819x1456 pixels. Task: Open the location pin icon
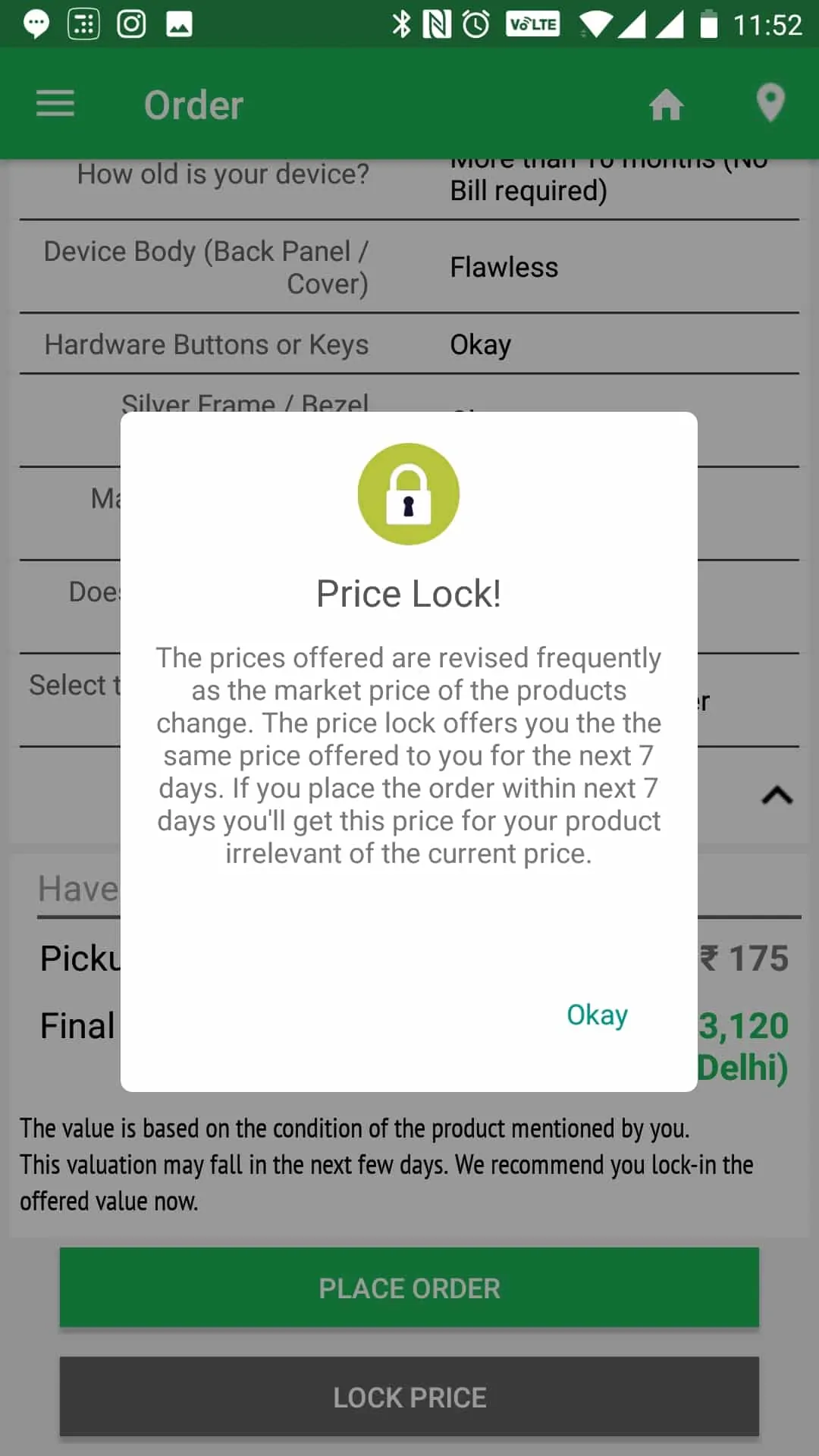pos(770,102)
